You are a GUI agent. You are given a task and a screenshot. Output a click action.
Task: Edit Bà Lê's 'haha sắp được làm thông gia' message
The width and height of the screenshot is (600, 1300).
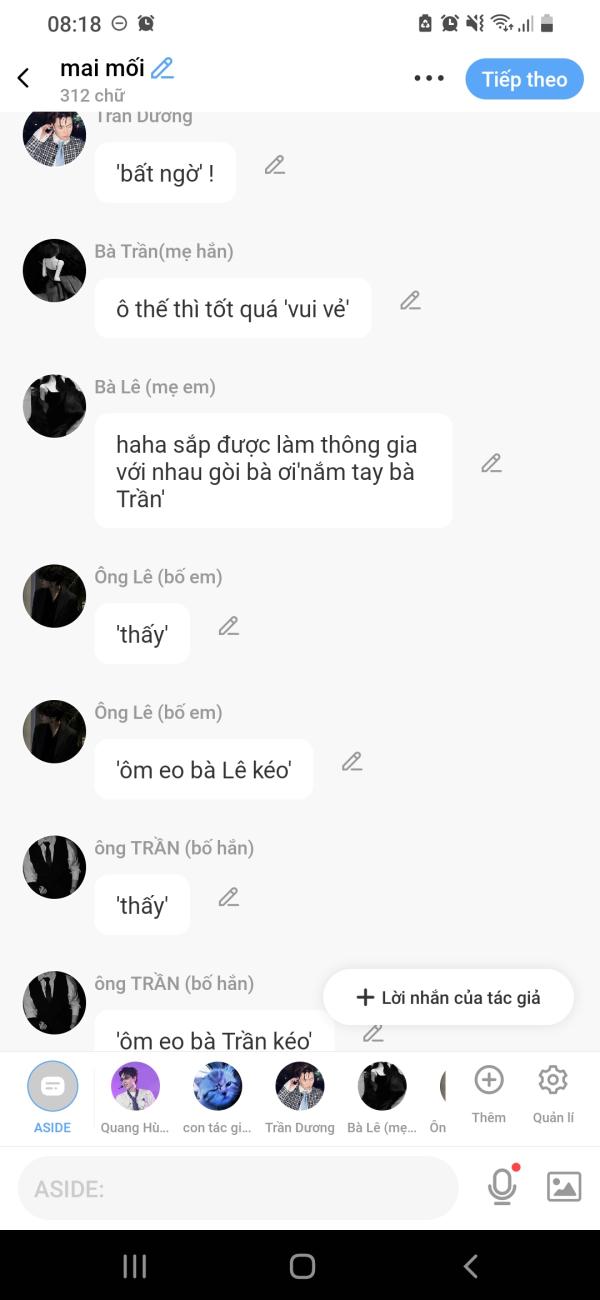[491, 463]
